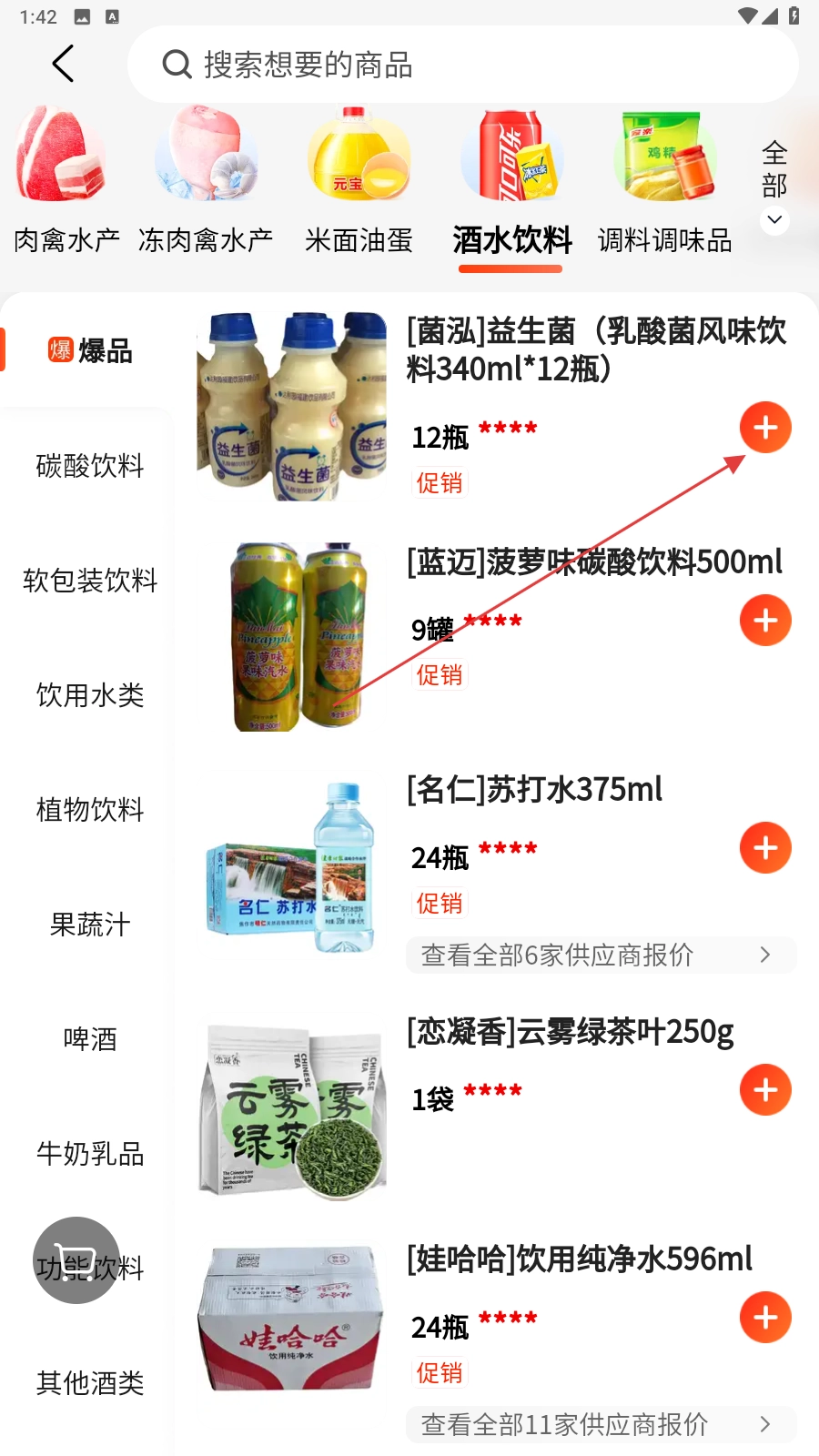
Task: Add 恋凝香云雾绿茶叶 to the cart
Action: [x=765, y=1090]
